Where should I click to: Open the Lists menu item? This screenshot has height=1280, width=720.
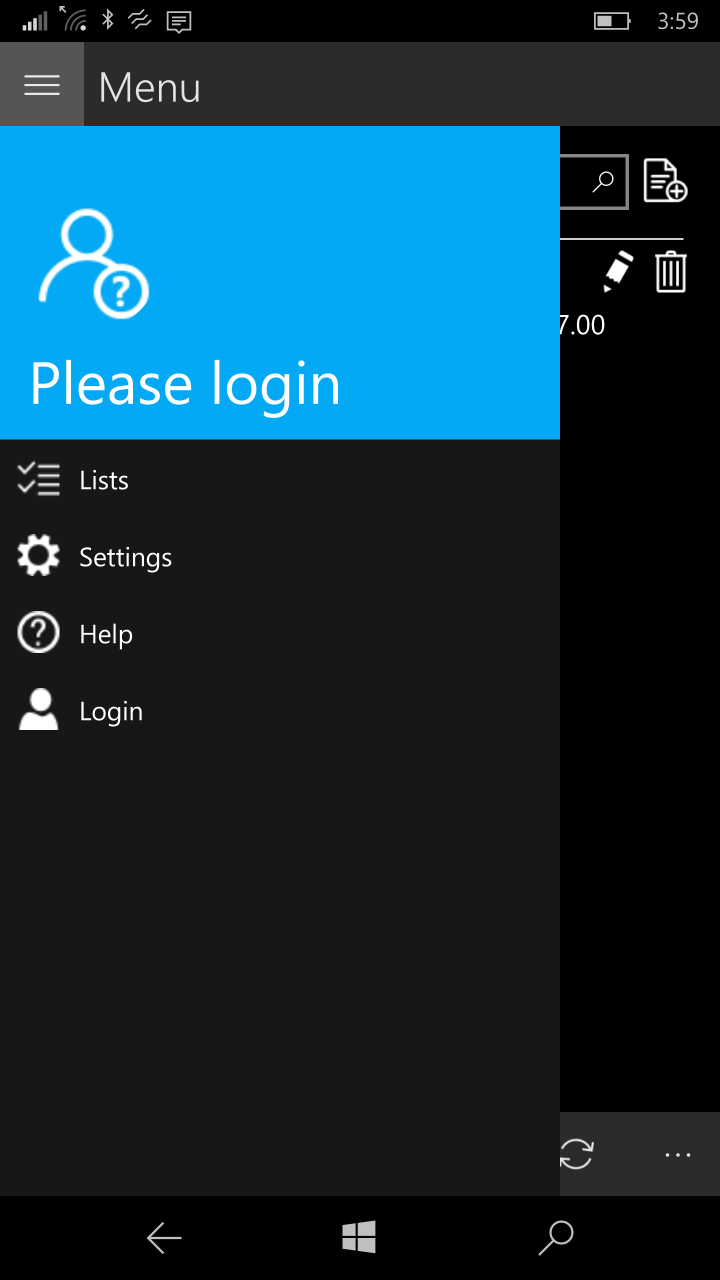coord(104,480)
